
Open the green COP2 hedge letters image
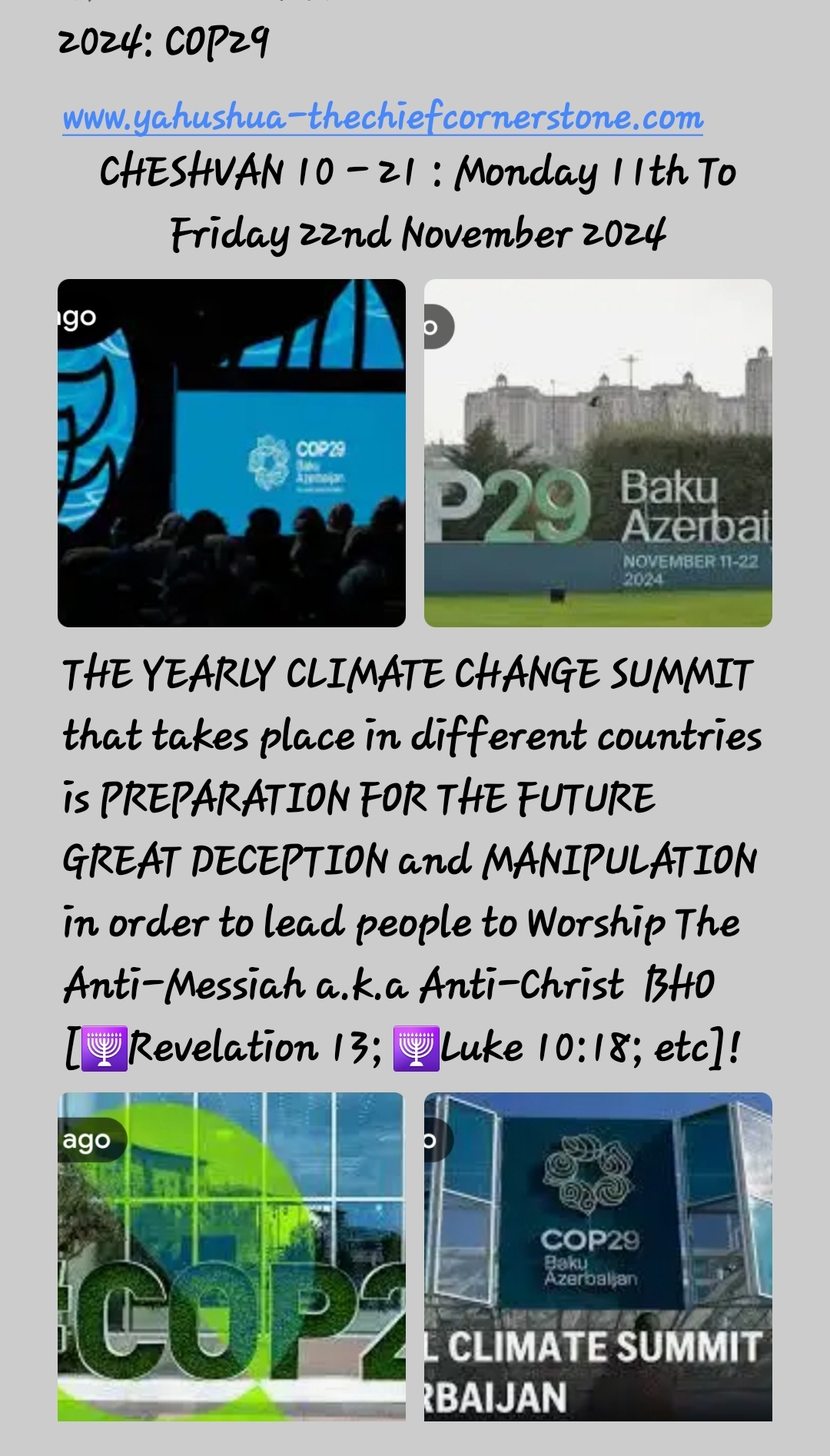231,1255
